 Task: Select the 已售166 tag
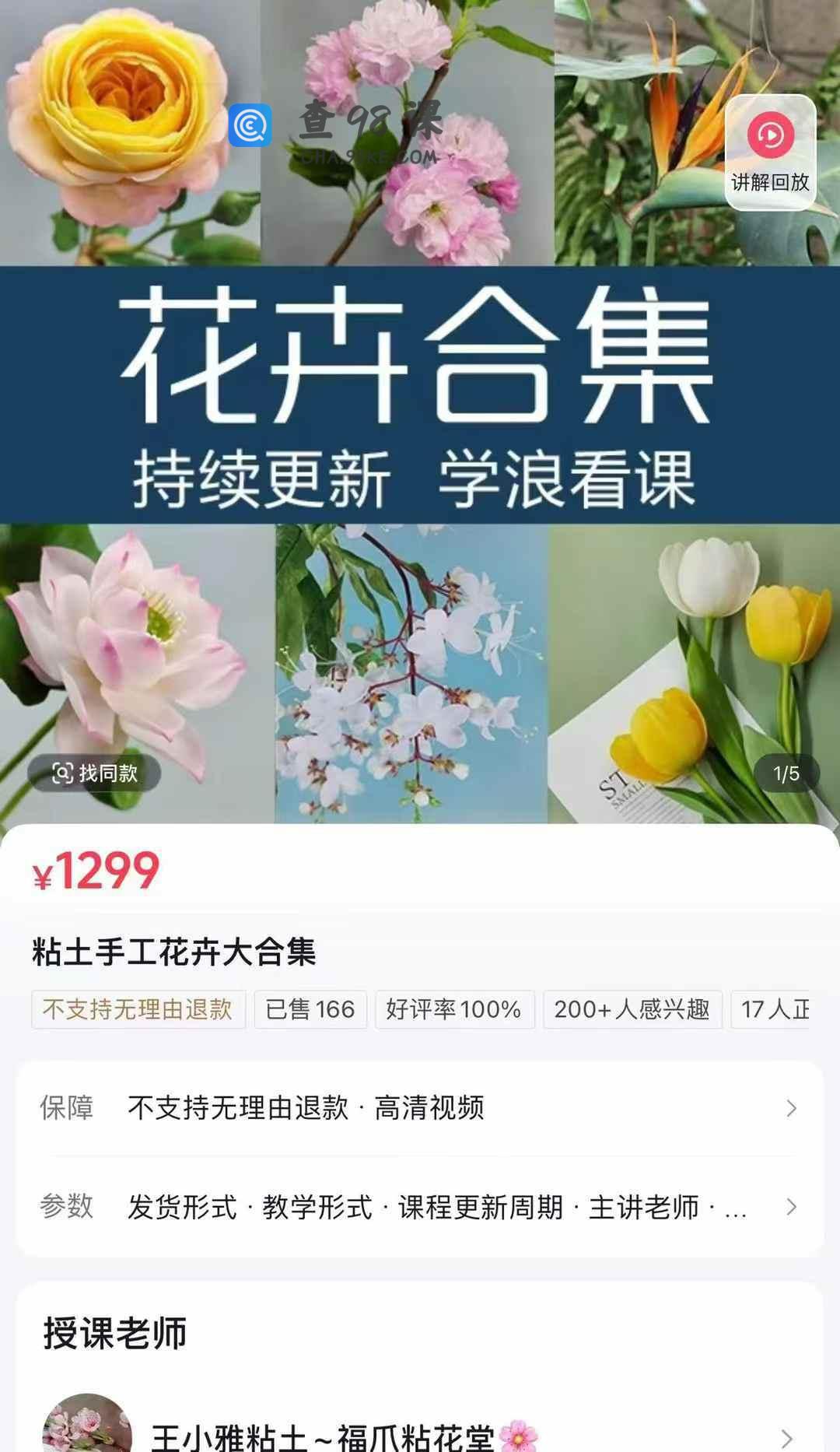click(310, 1009)
